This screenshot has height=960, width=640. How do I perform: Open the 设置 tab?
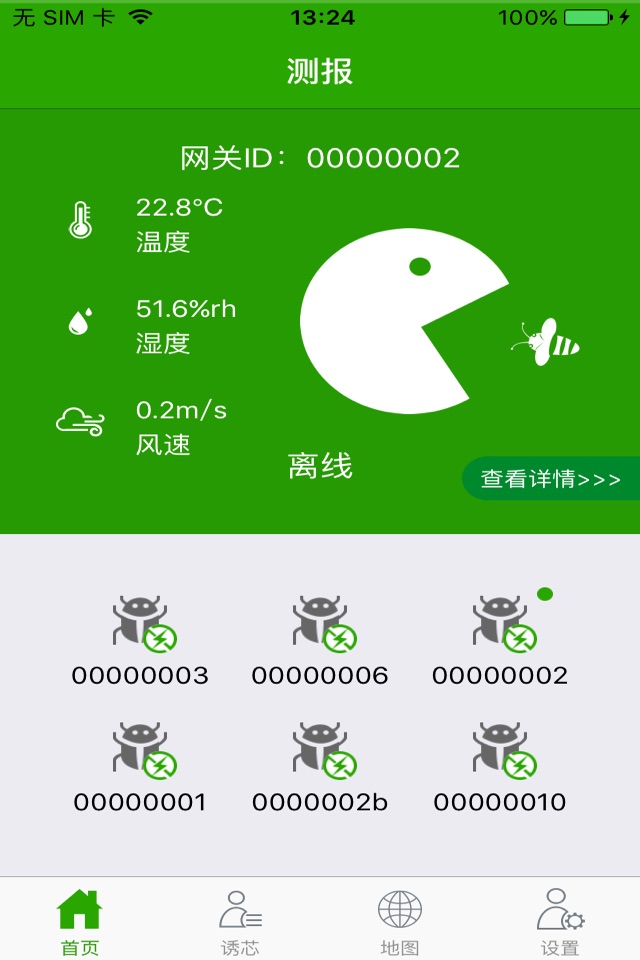click(x=560, y=922)
